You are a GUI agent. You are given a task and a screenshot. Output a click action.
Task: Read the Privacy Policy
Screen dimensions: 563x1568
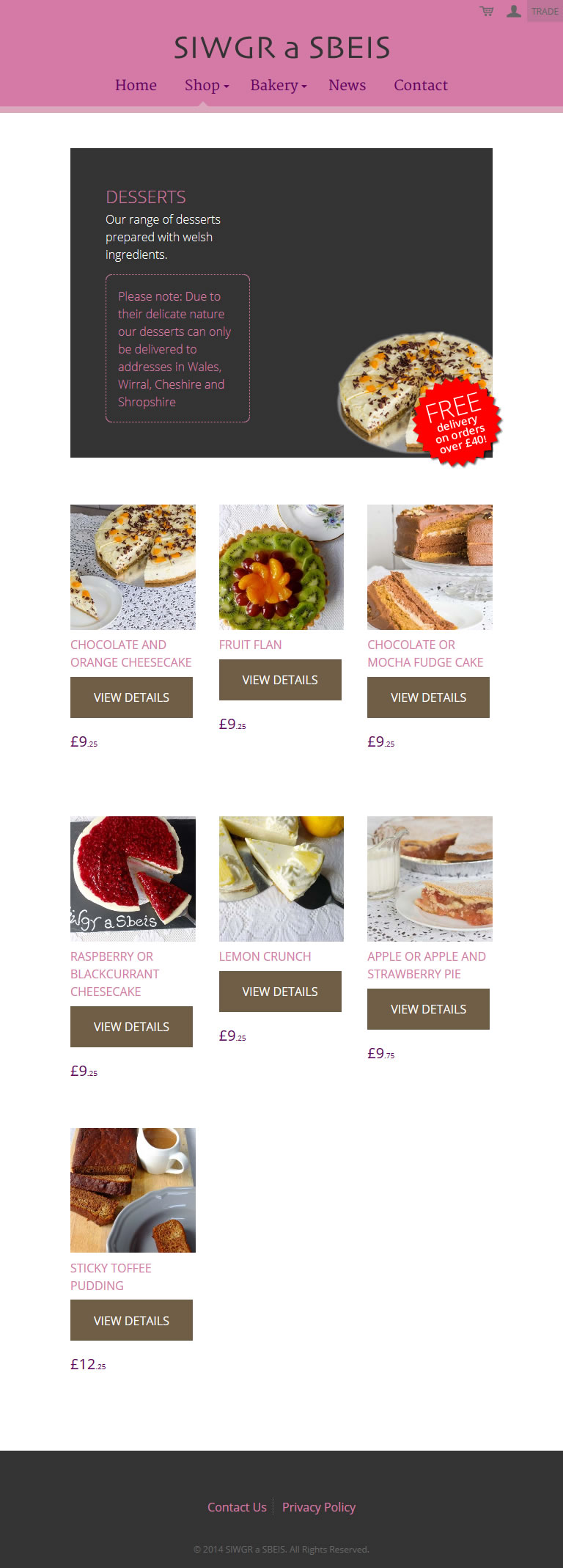(318, 1507)
